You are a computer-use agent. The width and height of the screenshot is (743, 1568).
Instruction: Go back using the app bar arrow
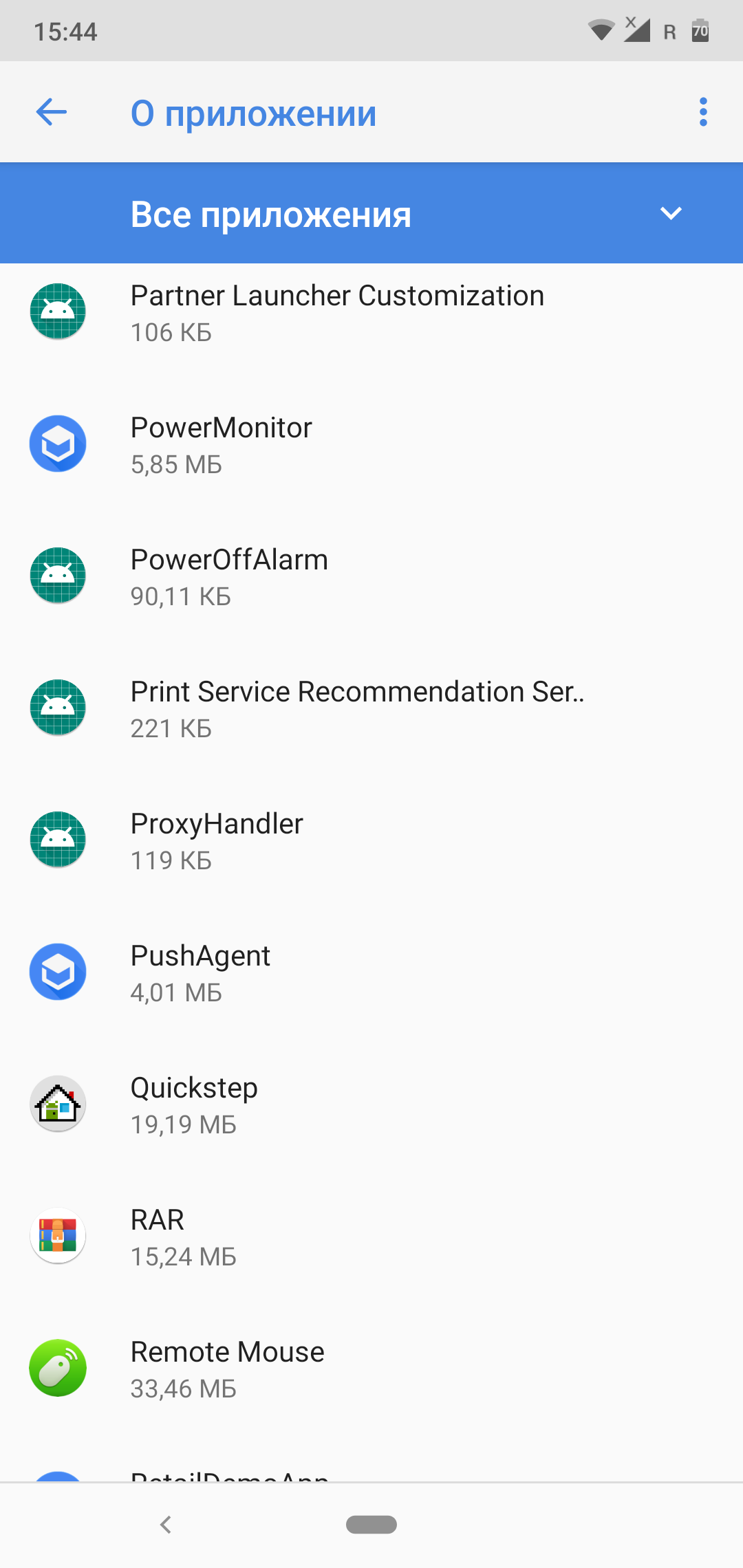tap(52, 112)
